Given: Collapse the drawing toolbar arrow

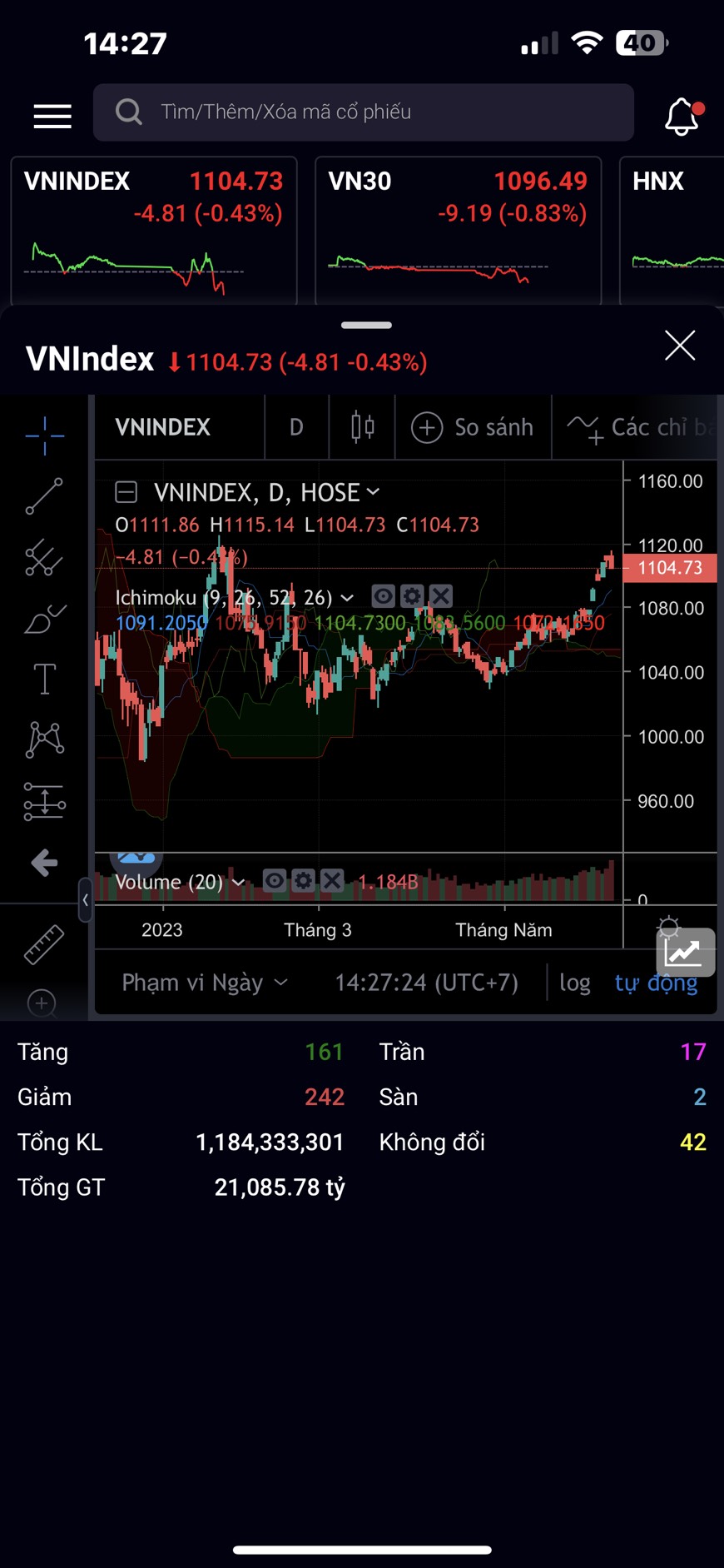Looking at the screenshot, I should [x=85, y=900].
